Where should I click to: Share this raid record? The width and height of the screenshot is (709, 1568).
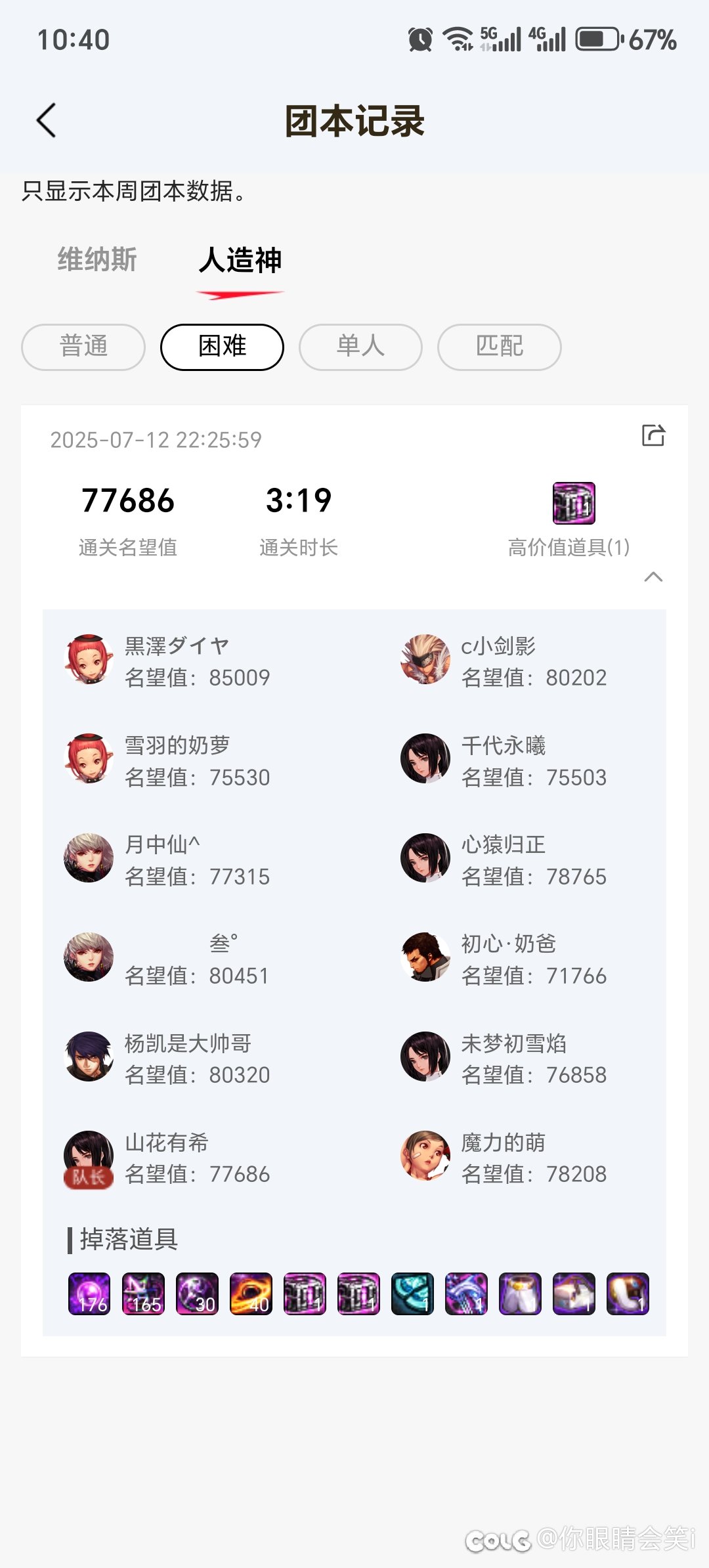point(653,435)
